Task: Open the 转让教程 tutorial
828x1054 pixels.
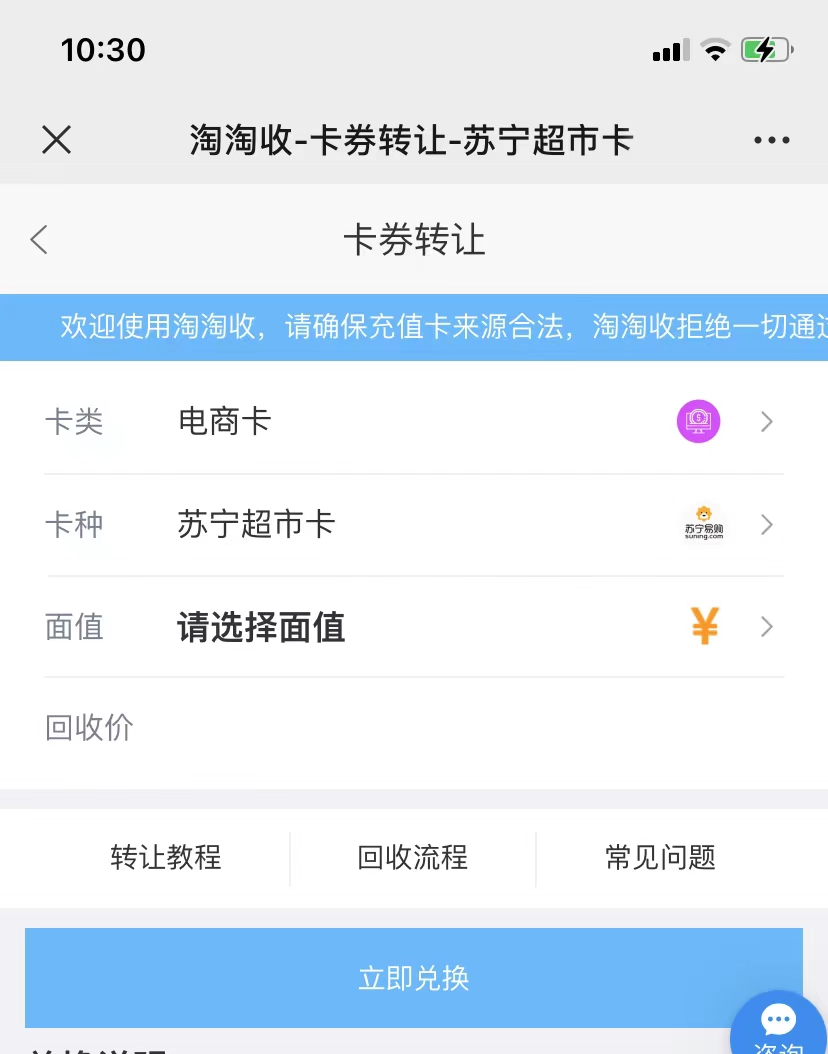Action: tap(166, 858)
